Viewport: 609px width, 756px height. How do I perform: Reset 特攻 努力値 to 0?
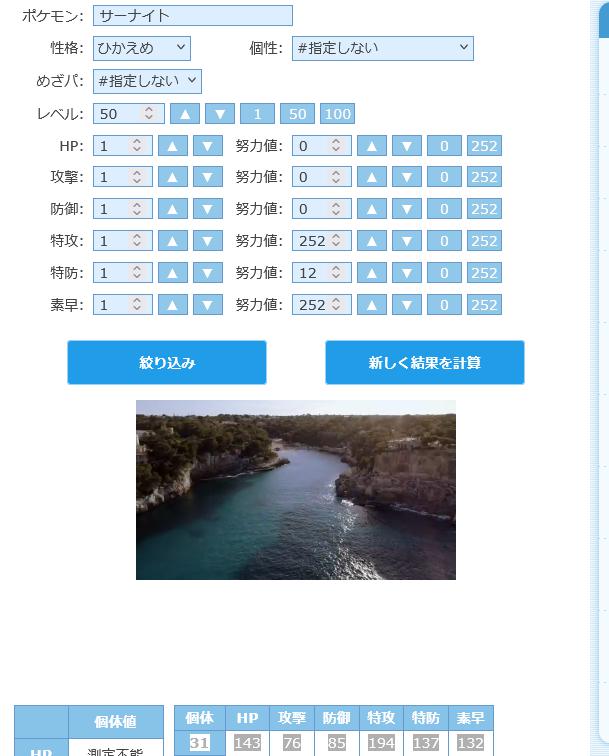click(444, 241)
